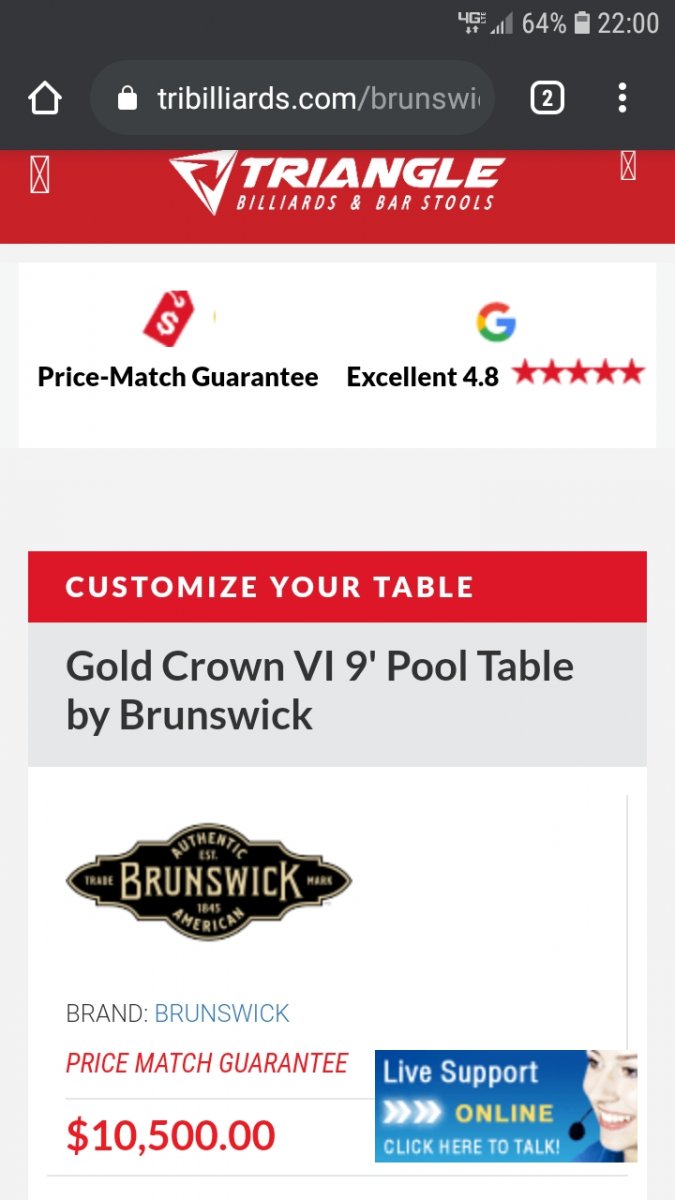Image resolution: width=675 pixels, height=1200 pixels.
Task: View the Price-Match Guarantee details
Action: tap(178, 376)
